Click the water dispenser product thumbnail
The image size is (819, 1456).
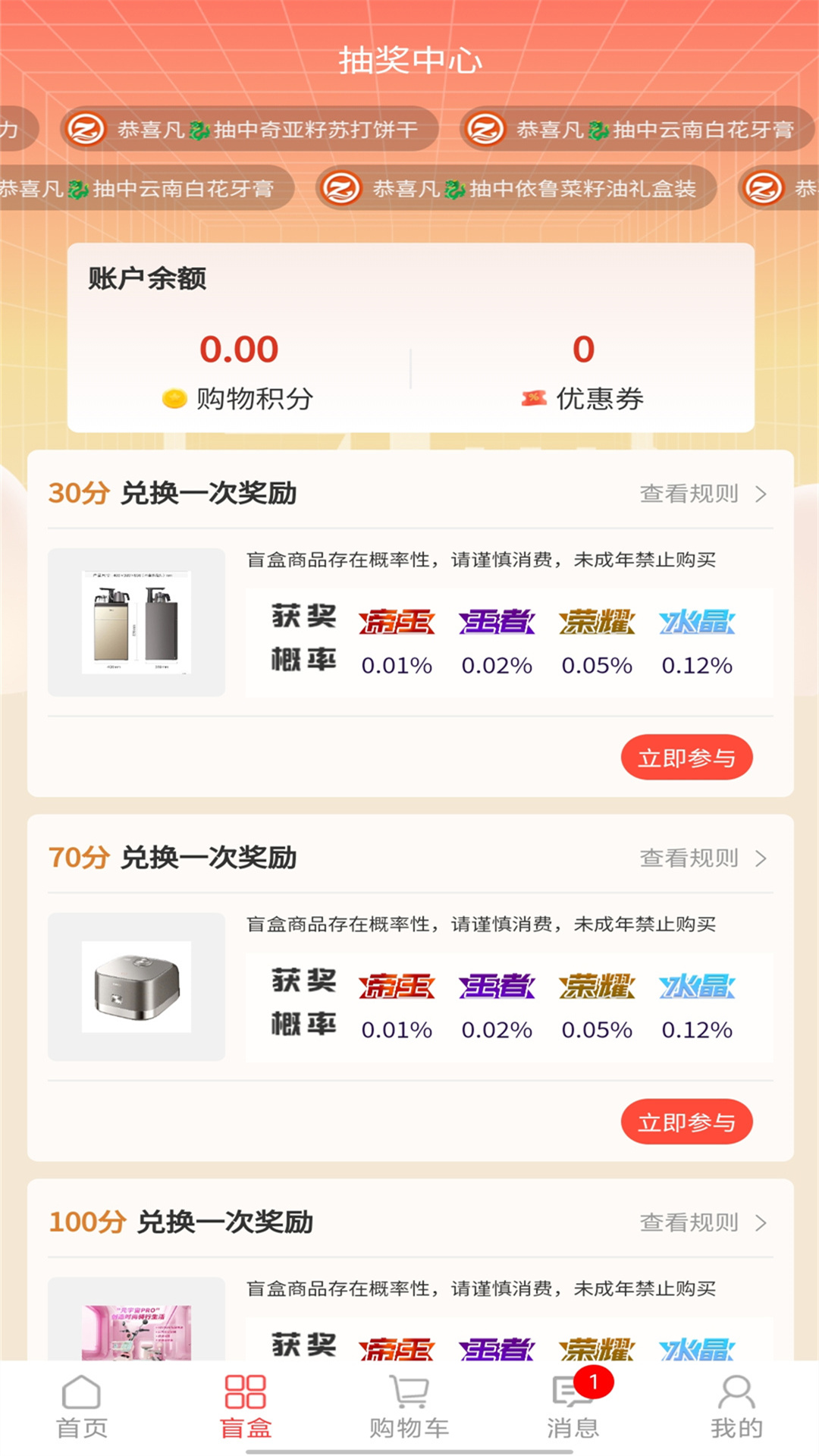pyautogui.click(x=137, y=623)
